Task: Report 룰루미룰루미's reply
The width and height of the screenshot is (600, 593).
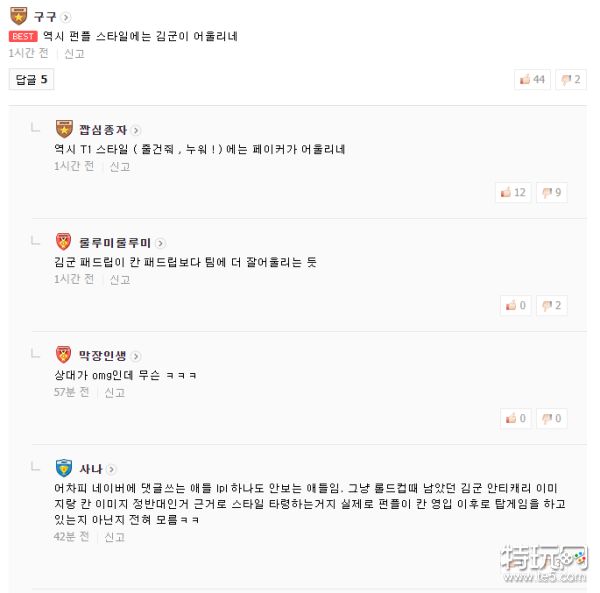Action: coord(120,280)
